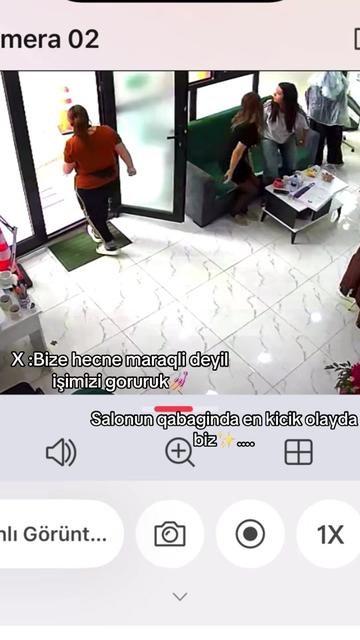Tap the Camera 02 live video feed

tap(180, 233)
